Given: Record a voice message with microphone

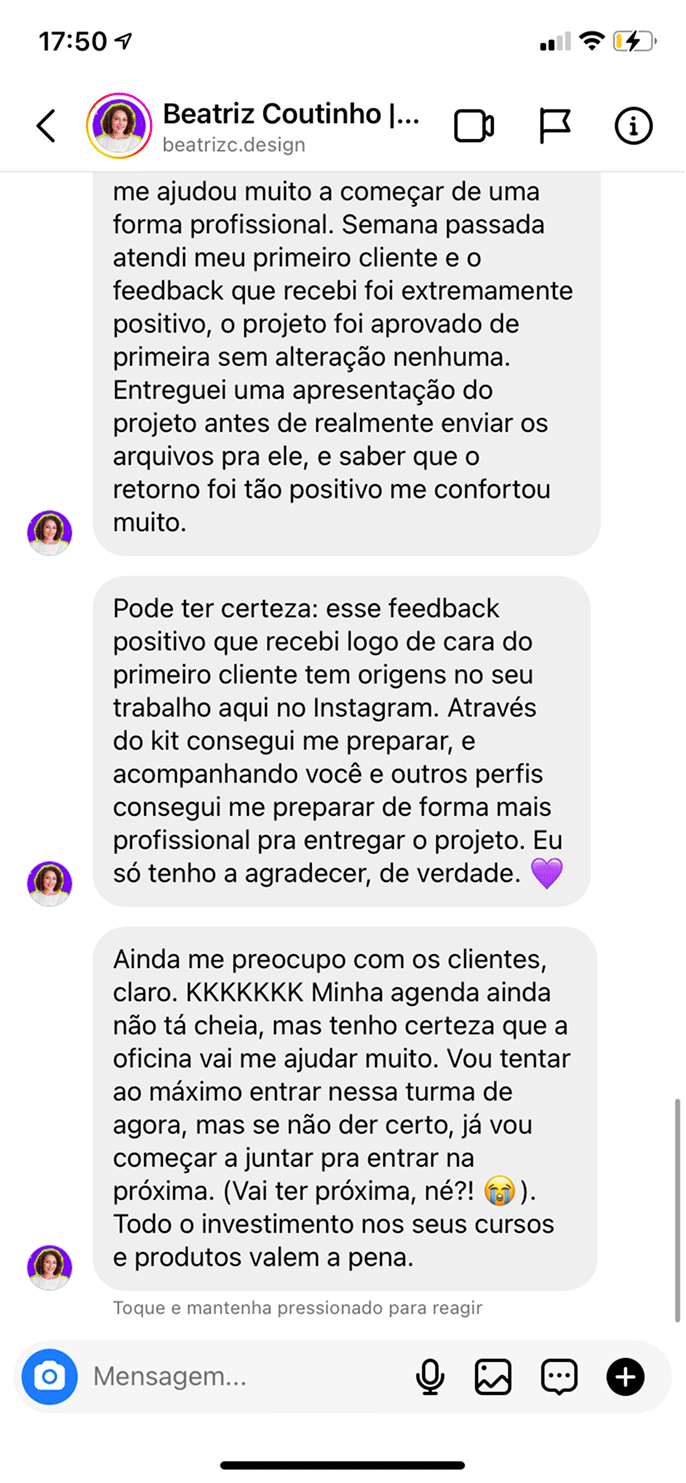Looking at the screenshot, I should tap(430, 1377).
